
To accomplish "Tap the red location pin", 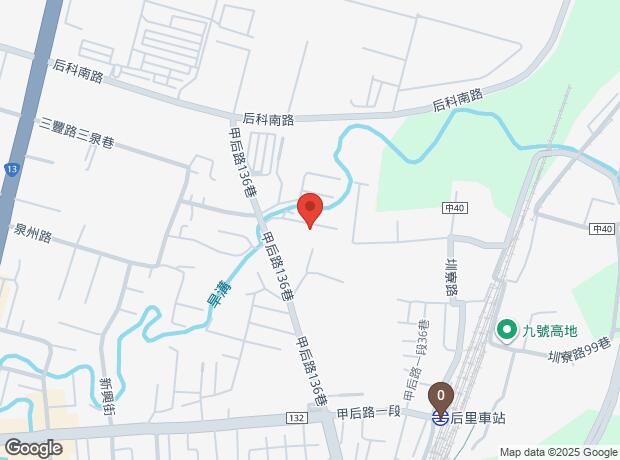I will click(310, 209).
